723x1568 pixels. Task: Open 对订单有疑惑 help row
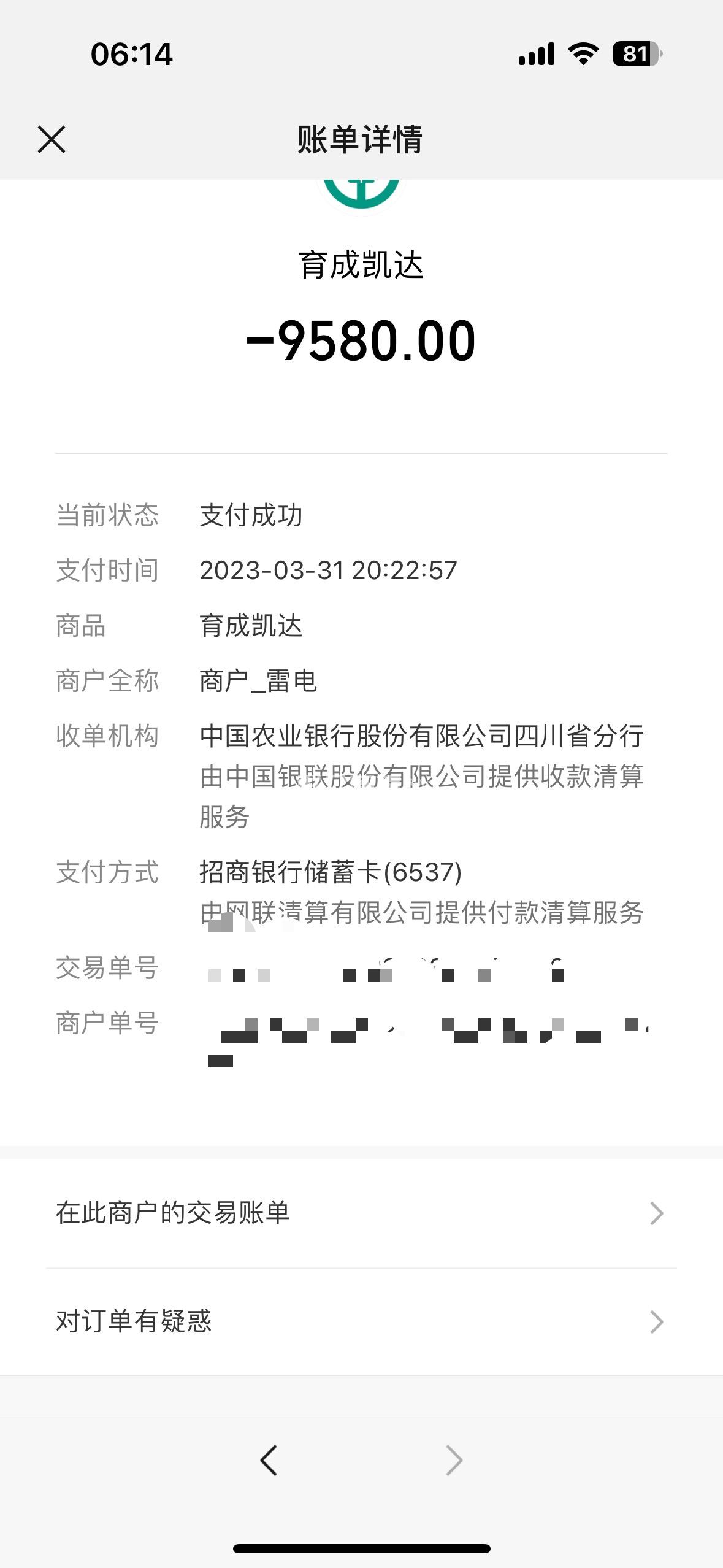point(361,1321)
